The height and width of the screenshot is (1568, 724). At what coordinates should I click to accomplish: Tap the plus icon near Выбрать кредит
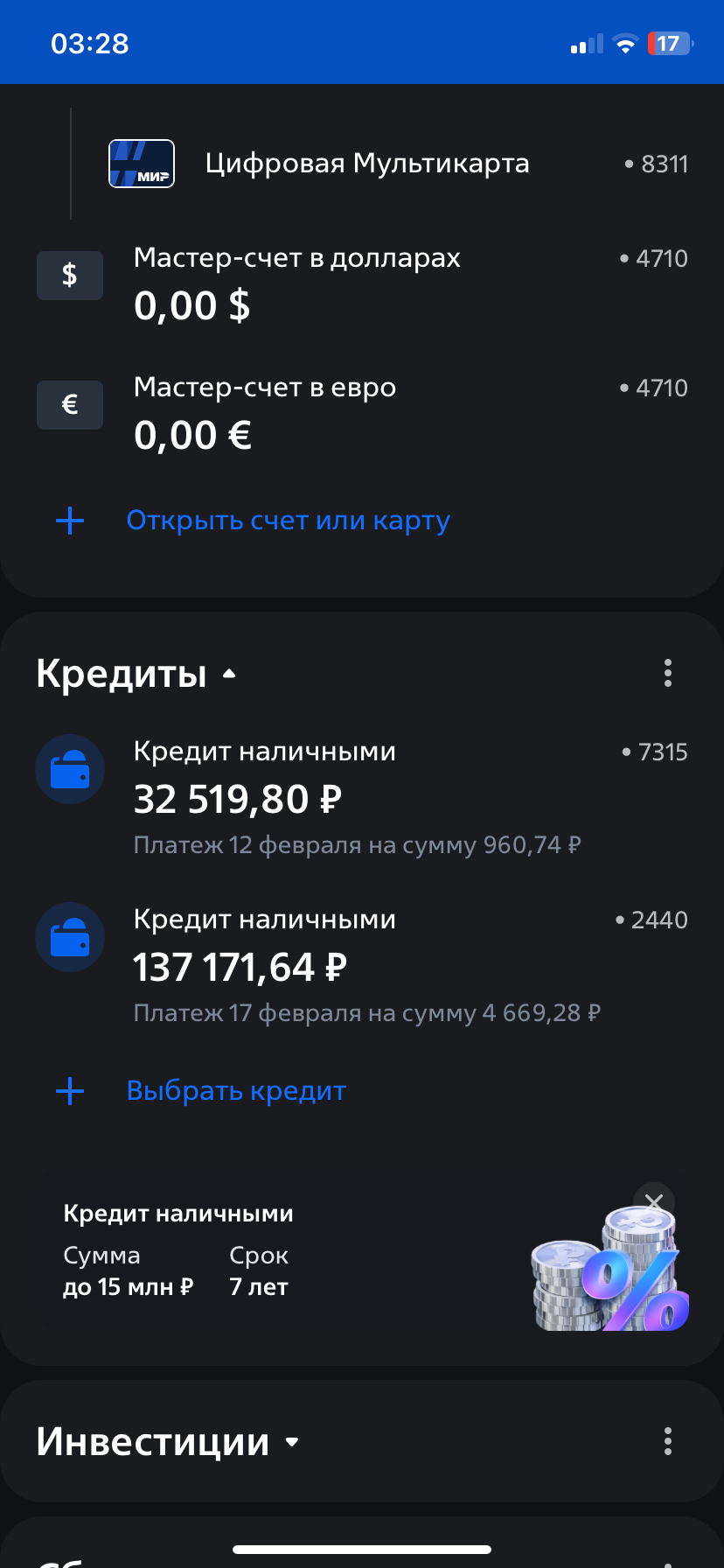69,1090
